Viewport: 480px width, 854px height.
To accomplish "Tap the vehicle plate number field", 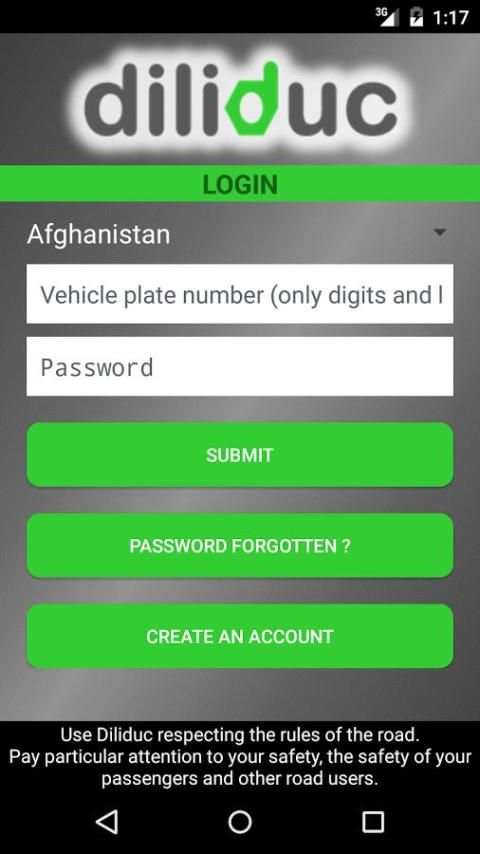I will pyautogui.click(x=239, y=294).
